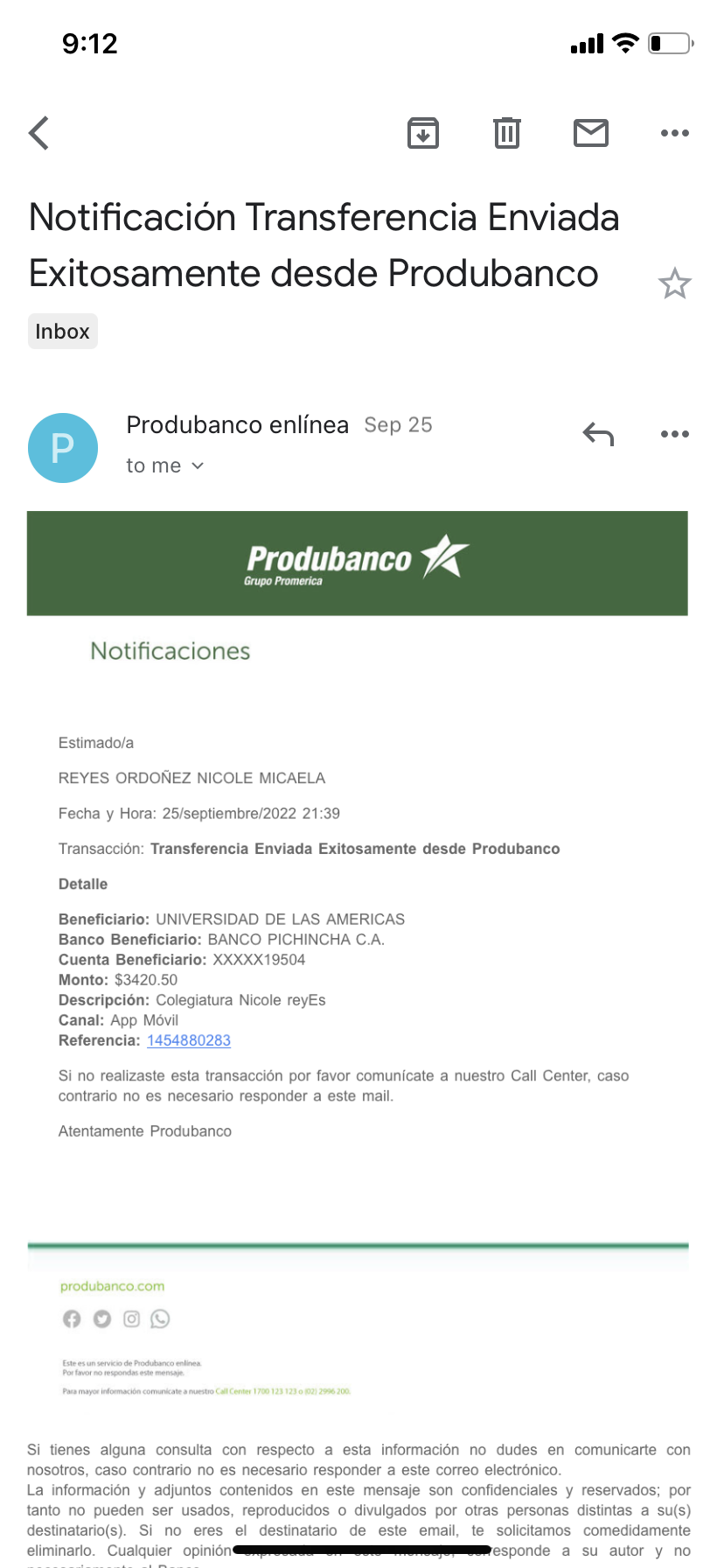The image size is (724, 1568).
Task: Open Produbanco's Twitter icon
Action: pos(102,1319)
